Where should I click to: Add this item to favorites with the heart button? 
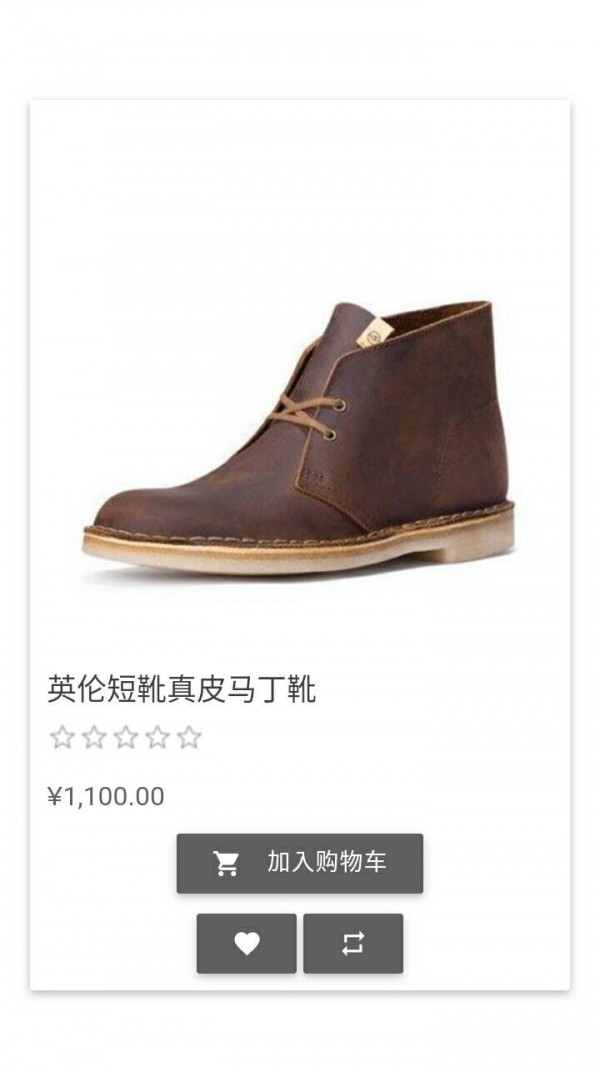coord(246,943)
